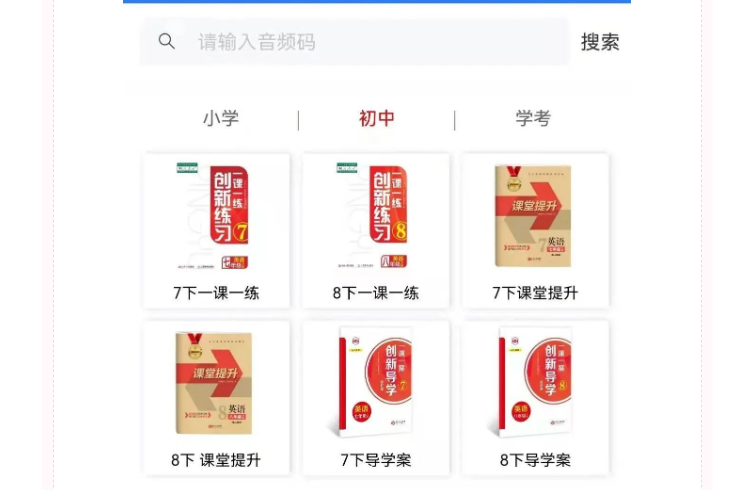Switch to the 学考 tab
Screen dimensions: 737x490
tap(533, 119)
